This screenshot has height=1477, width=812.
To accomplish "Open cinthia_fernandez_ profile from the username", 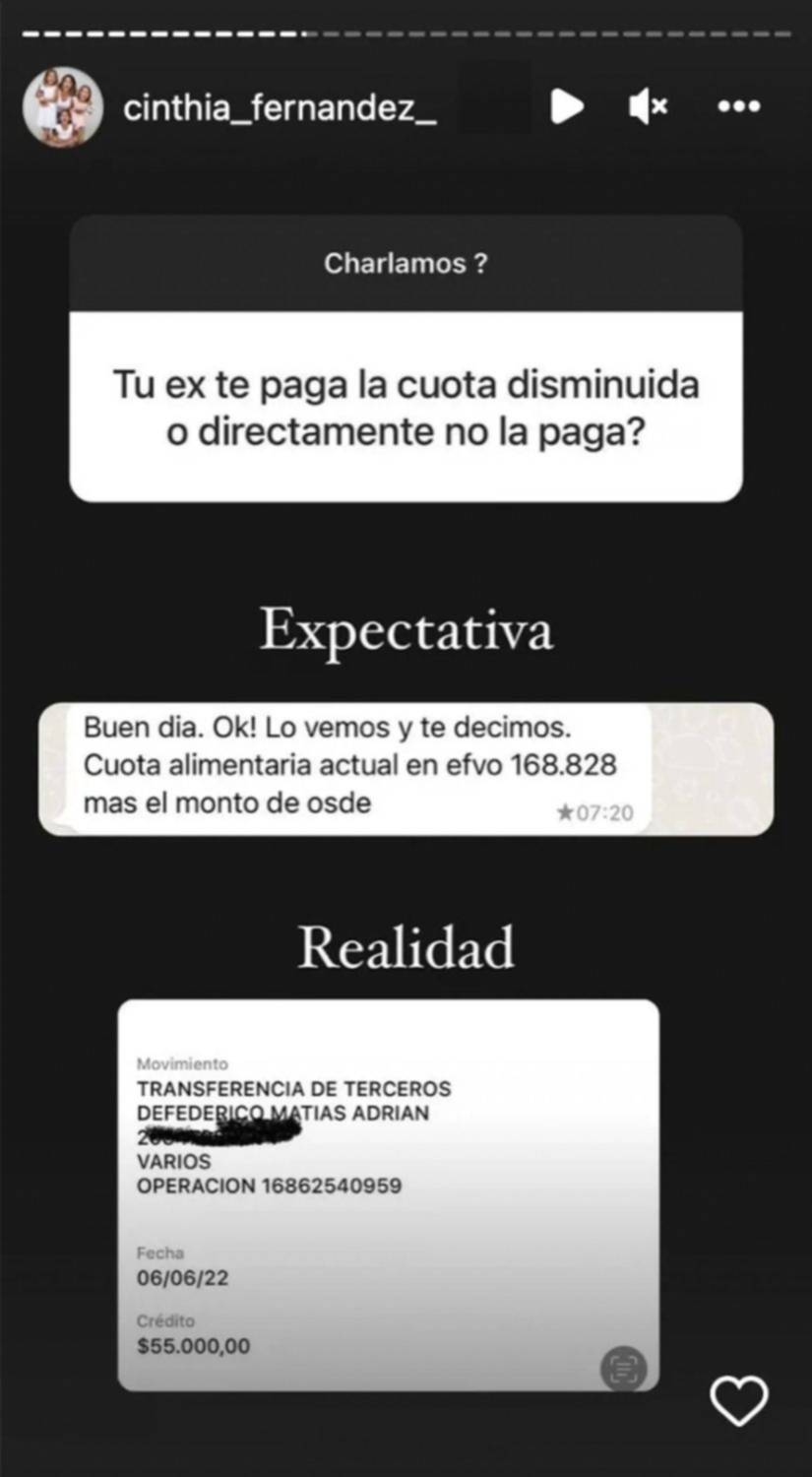I will (x=280, y=107).
